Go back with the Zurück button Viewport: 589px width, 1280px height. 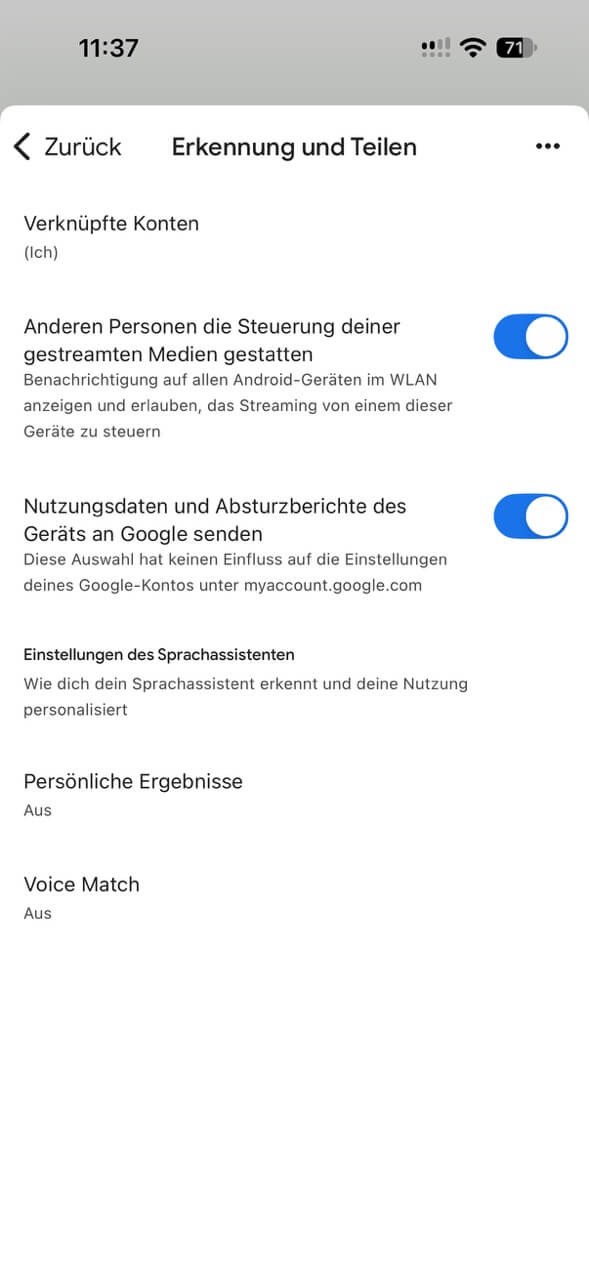(67, 147)
